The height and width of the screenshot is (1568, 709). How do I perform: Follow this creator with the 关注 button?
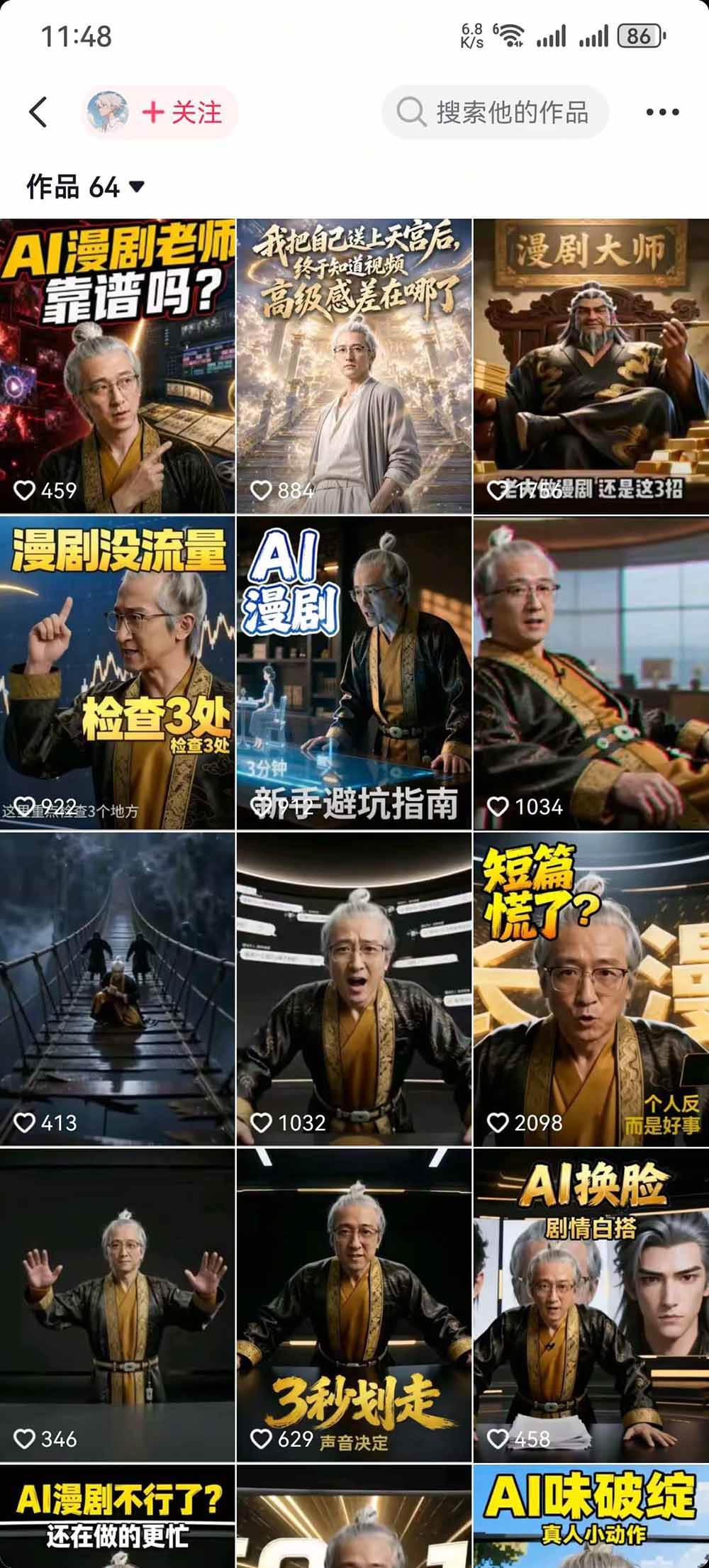183,112
